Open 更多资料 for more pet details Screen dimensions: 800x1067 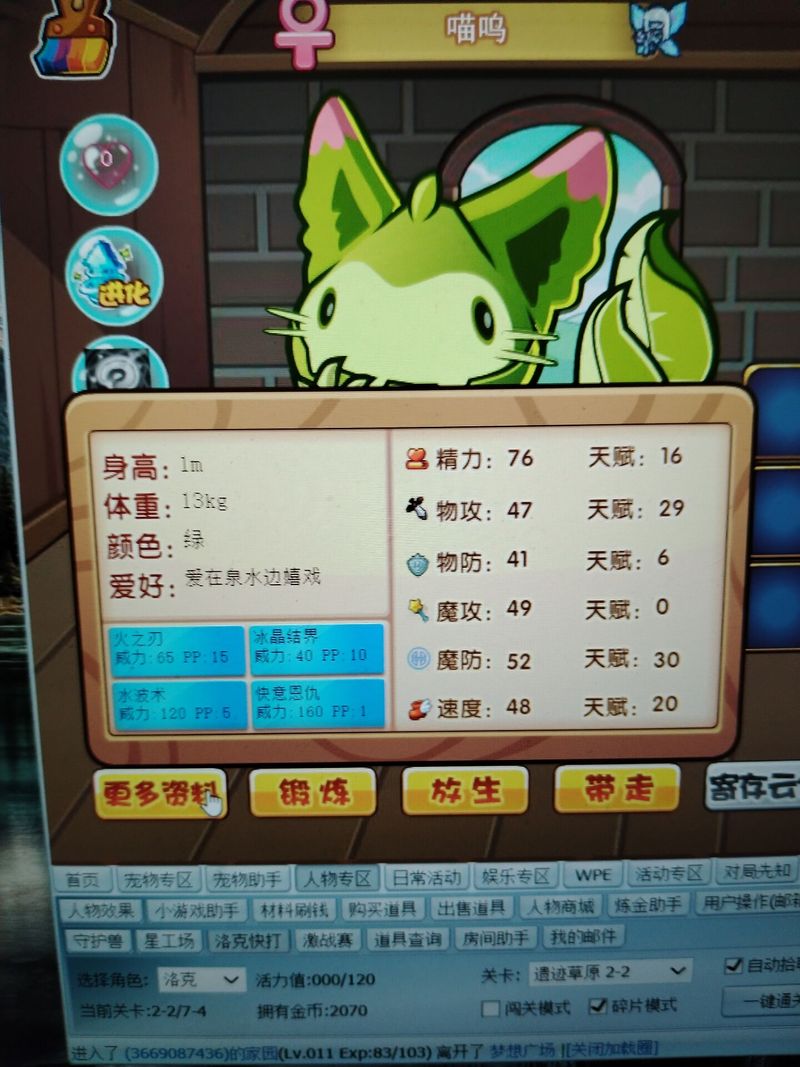tap(160, 794)
